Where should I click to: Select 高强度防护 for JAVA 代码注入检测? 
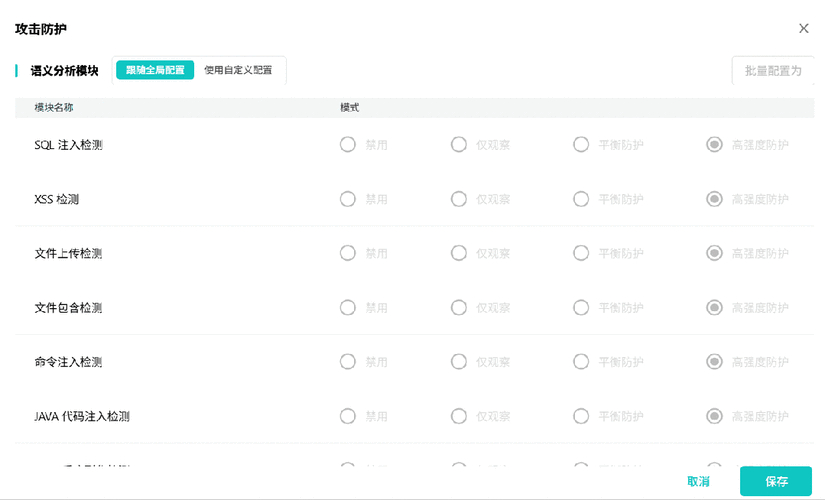(714, 416)
